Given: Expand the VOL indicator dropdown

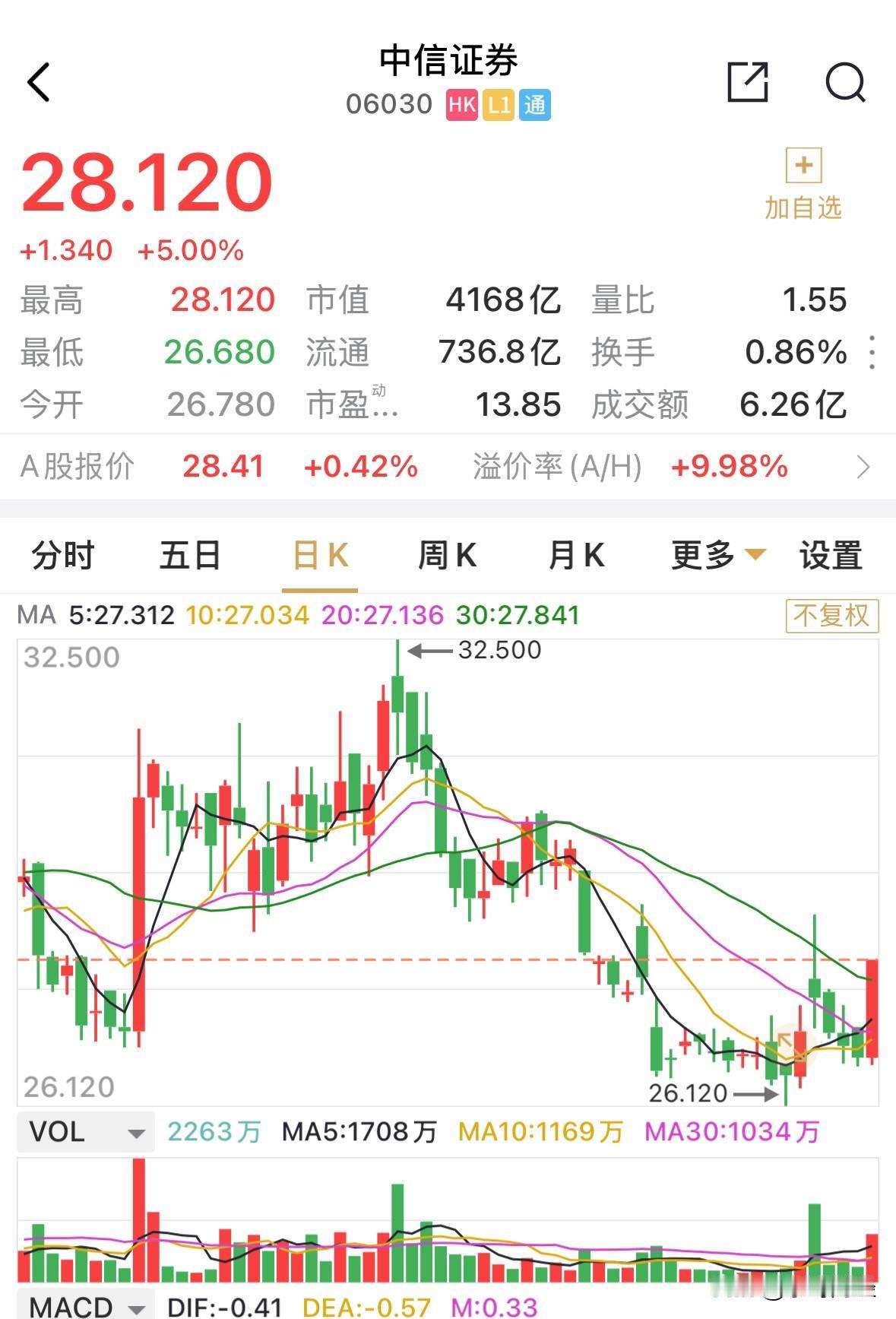Looking at the screenshot, I should pos(84,1131).
